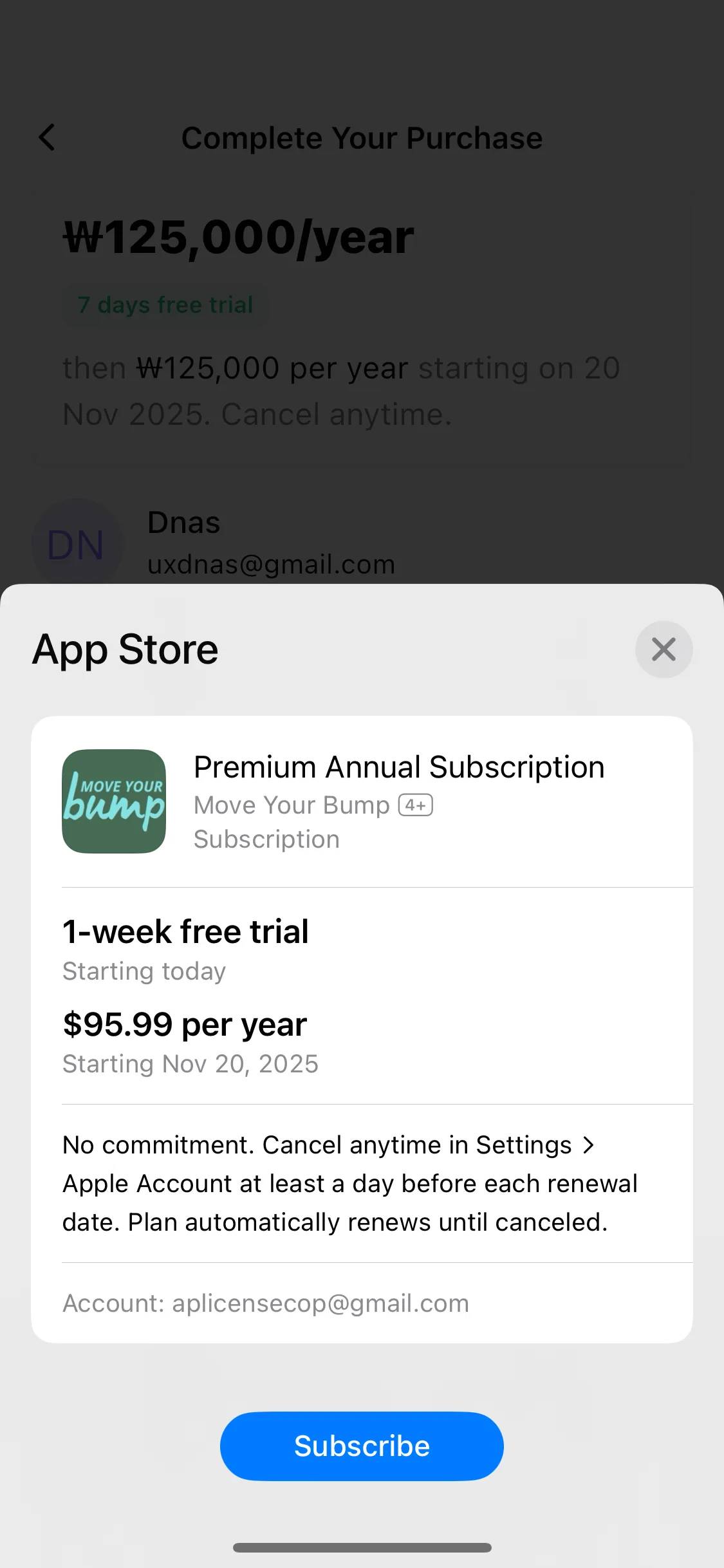Subscribe to the Premium Annual Subscription

click(362, 1446)
